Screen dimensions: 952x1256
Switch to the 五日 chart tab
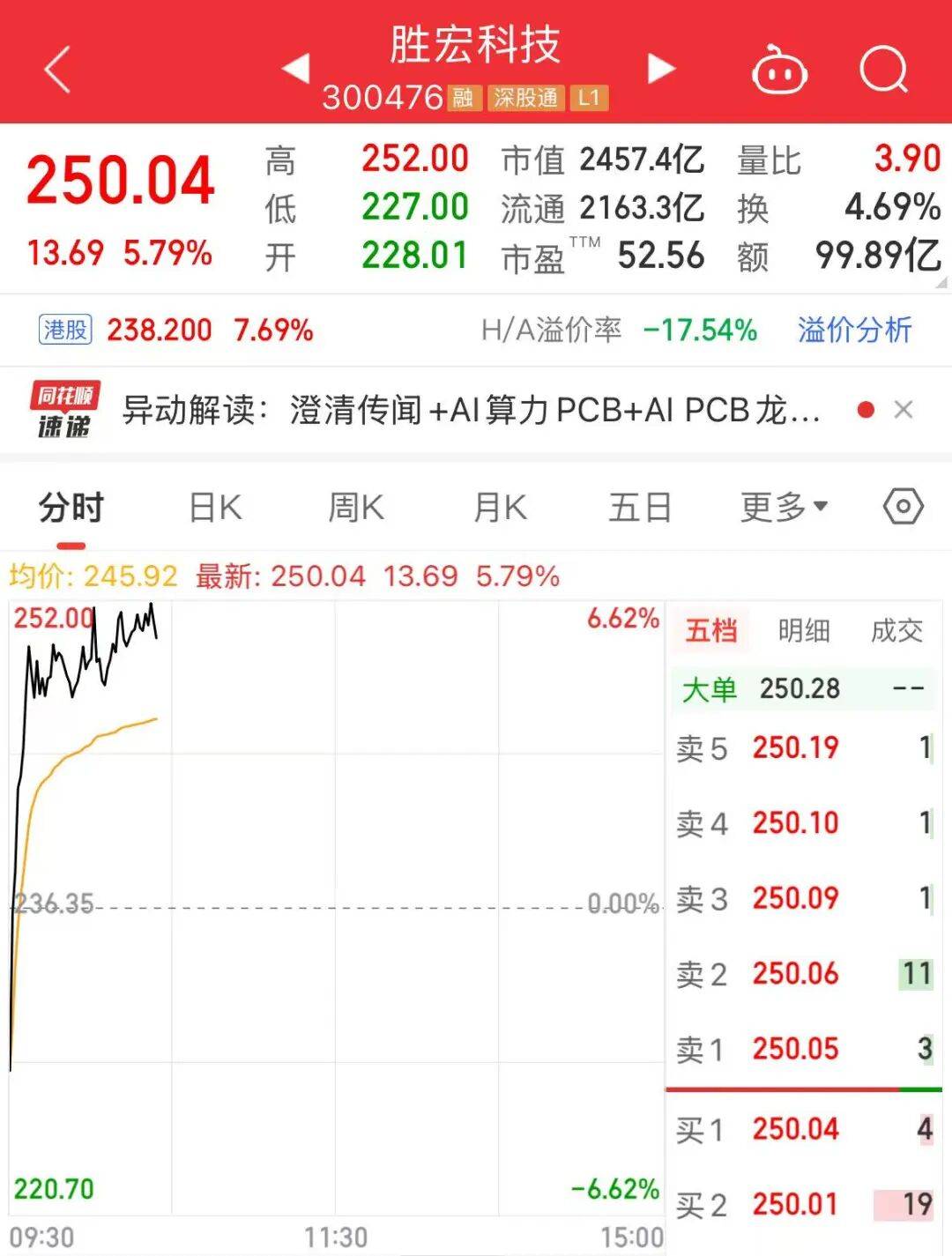641,508
